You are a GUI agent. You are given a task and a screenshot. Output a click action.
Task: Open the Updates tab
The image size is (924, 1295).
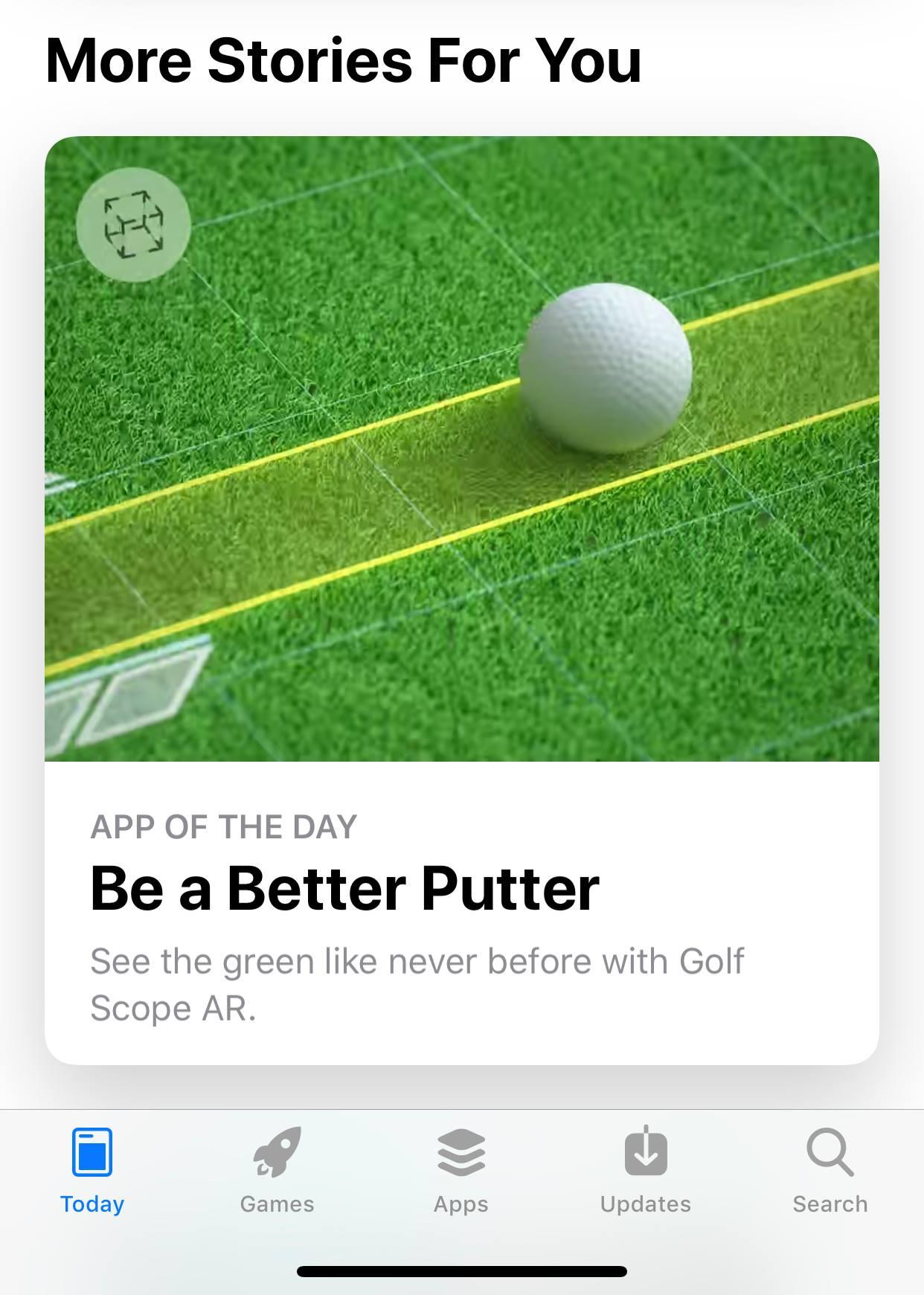click(x=645, y=1170)
